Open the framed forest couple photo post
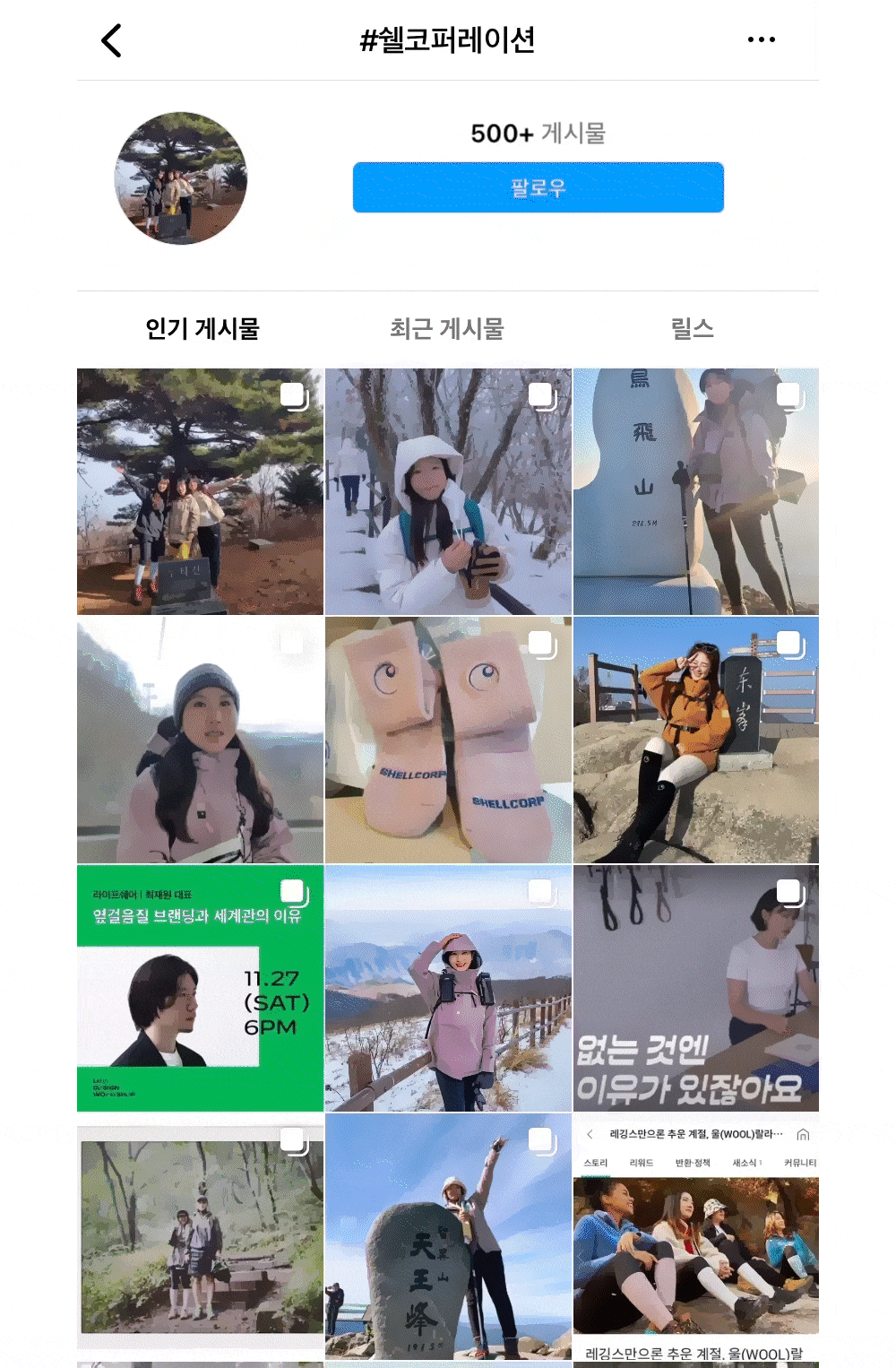This screenshot has width=896, height=1368. tap(200, 1236)
